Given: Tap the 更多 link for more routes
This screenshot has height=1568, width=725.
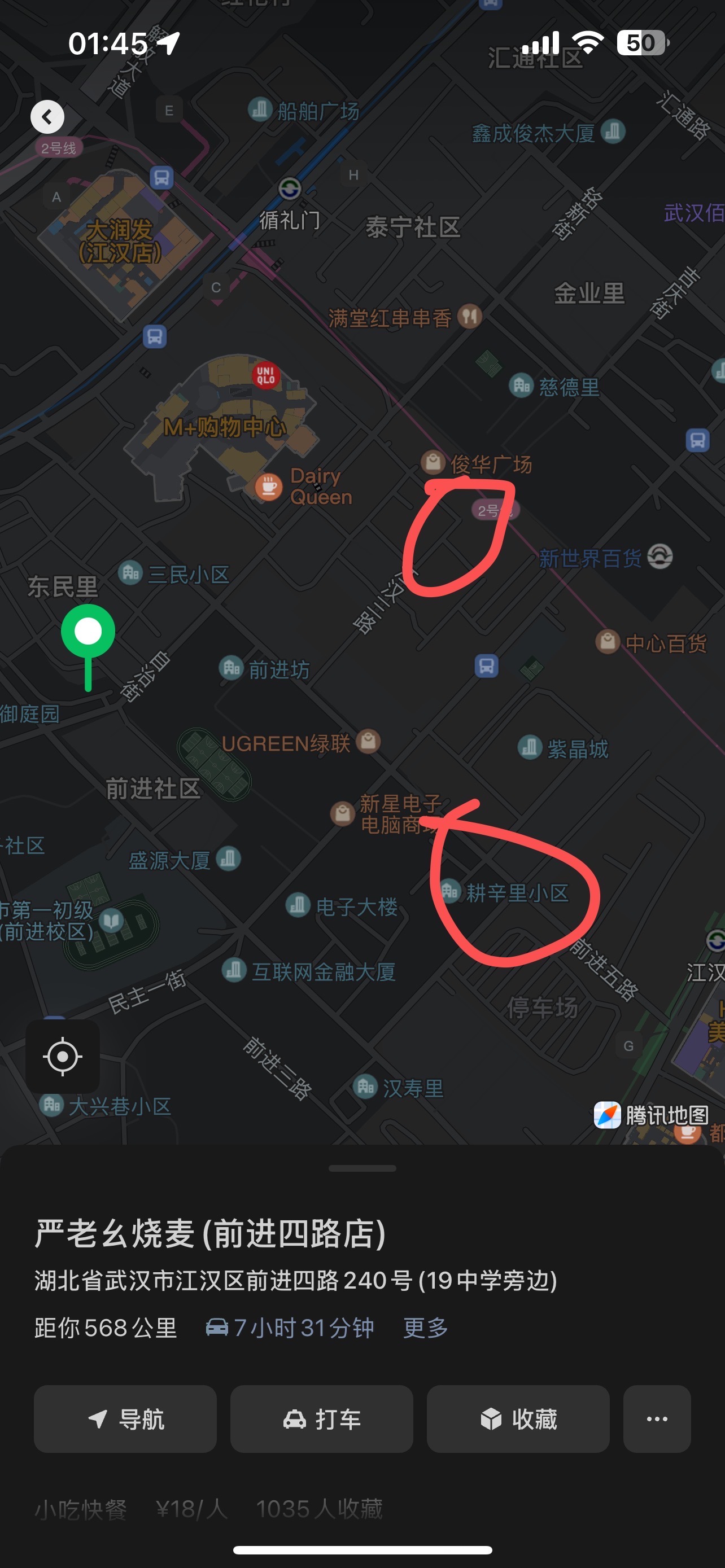Looking at the screenshot, I should pyautogui.click(x=426, y=1328).
